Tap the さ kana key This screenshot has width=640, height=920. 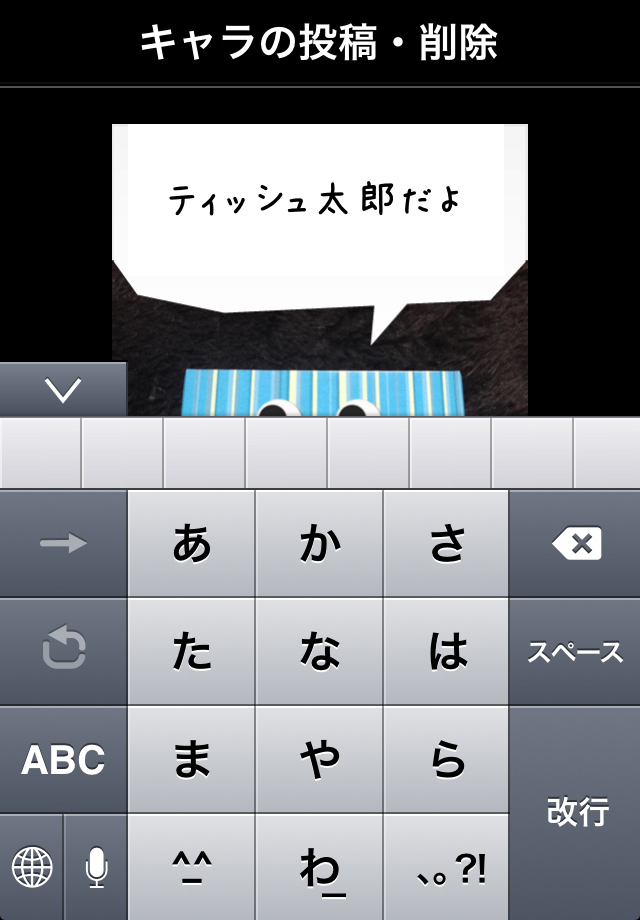(447, 544)
